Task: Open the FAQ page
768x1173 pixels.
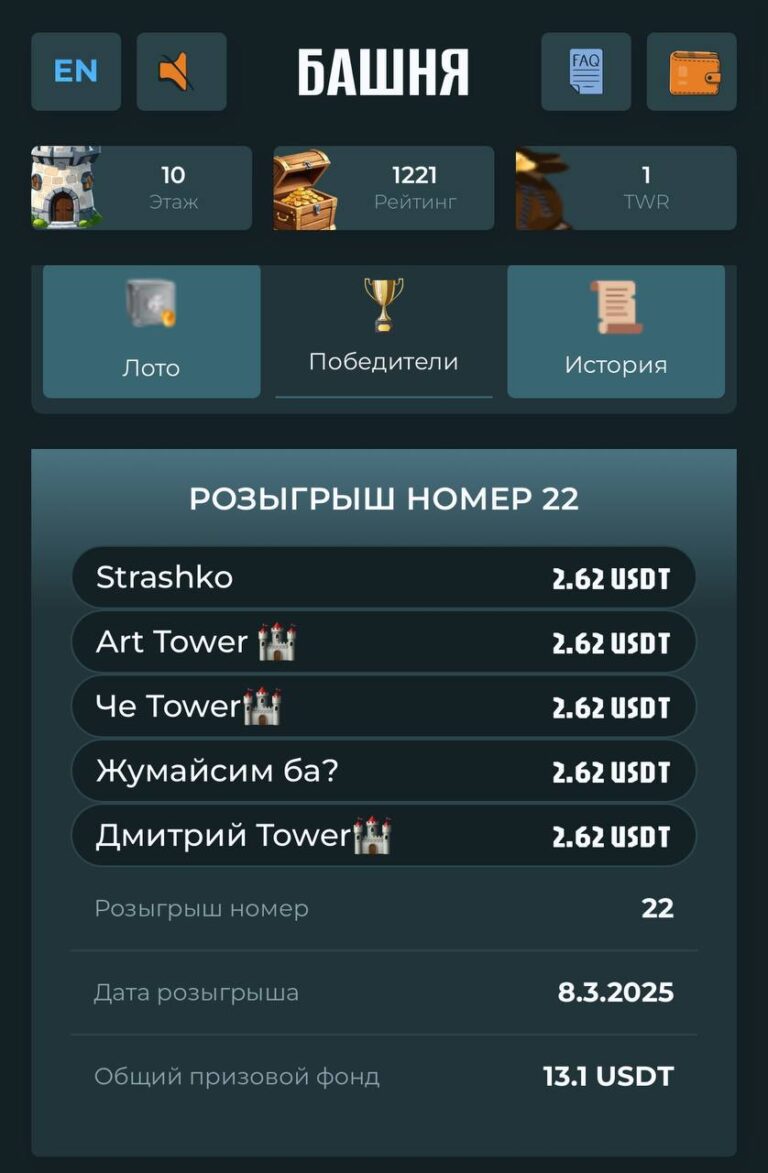Action: click(586, 72)
